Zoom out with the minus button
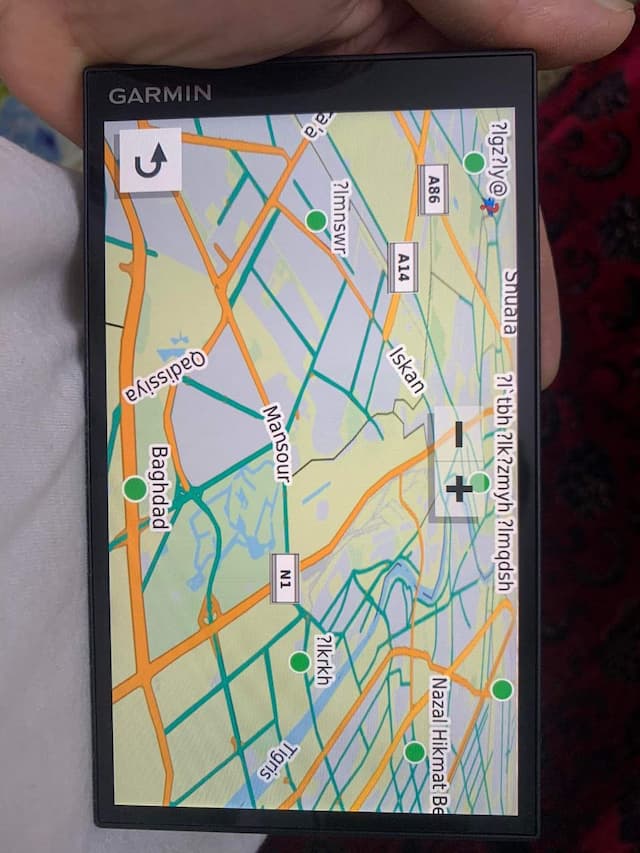The height and width of the screenshot is (853, 640). tap(458, 434)
